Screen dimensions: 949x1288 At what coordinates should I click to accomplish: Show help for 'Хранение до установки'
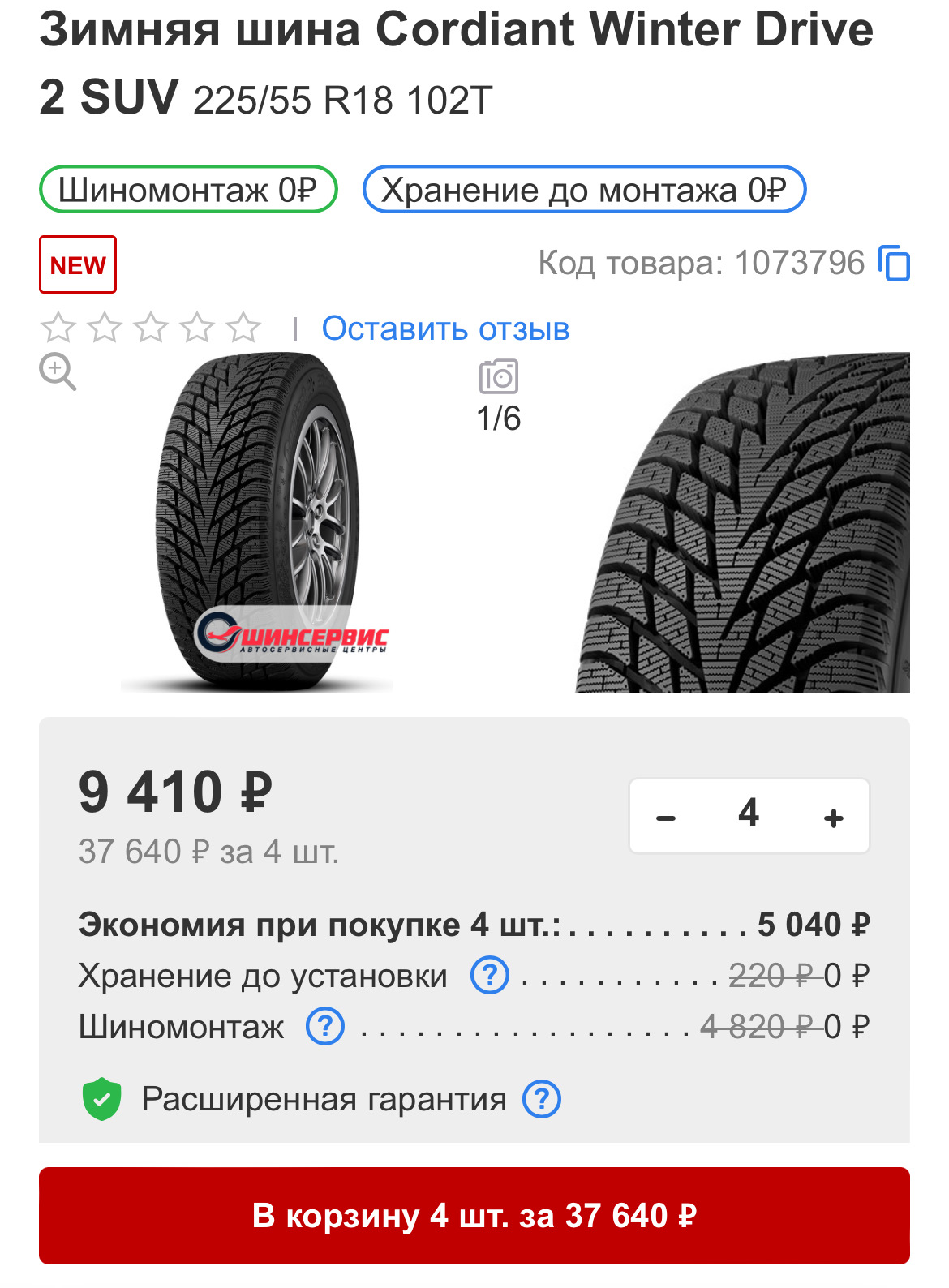pos(490,975)
